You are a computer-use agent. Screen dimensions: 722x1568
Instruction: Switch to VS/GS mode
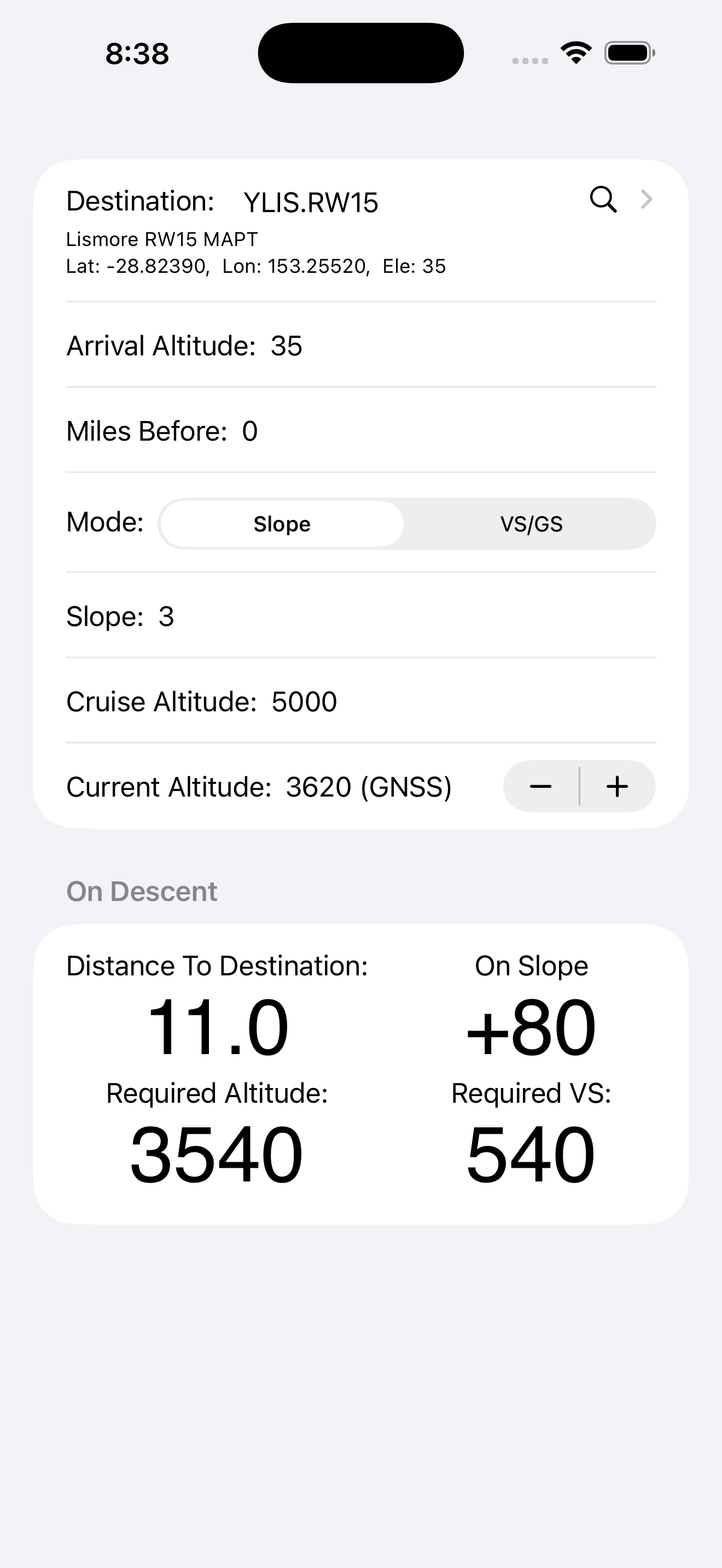tap(531, 524)
